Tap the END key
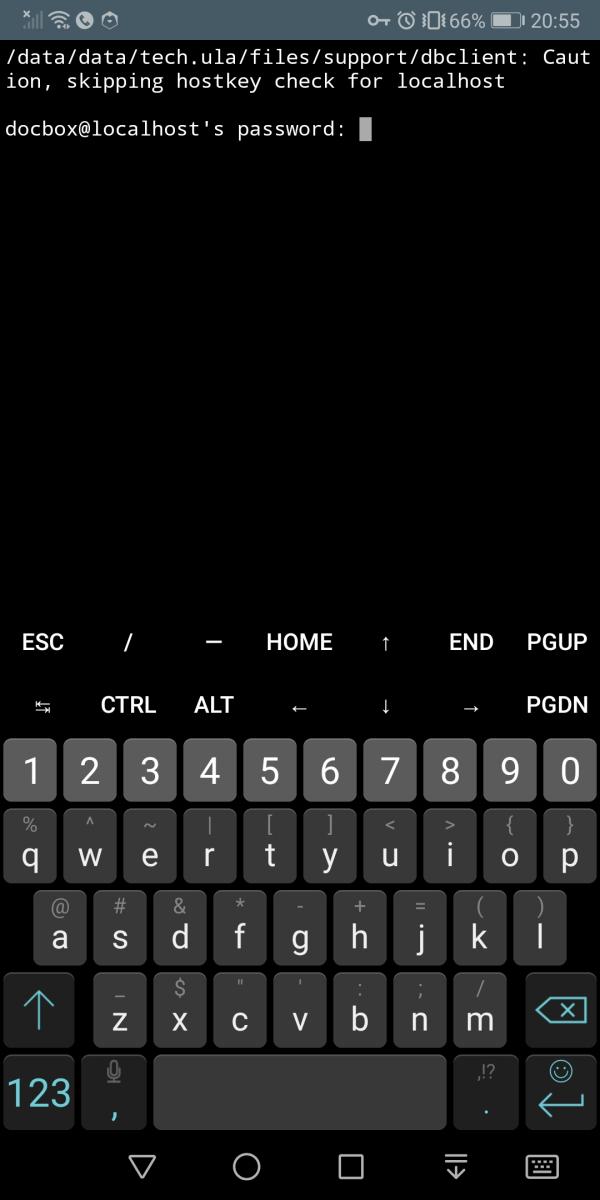 click(471, 642)
